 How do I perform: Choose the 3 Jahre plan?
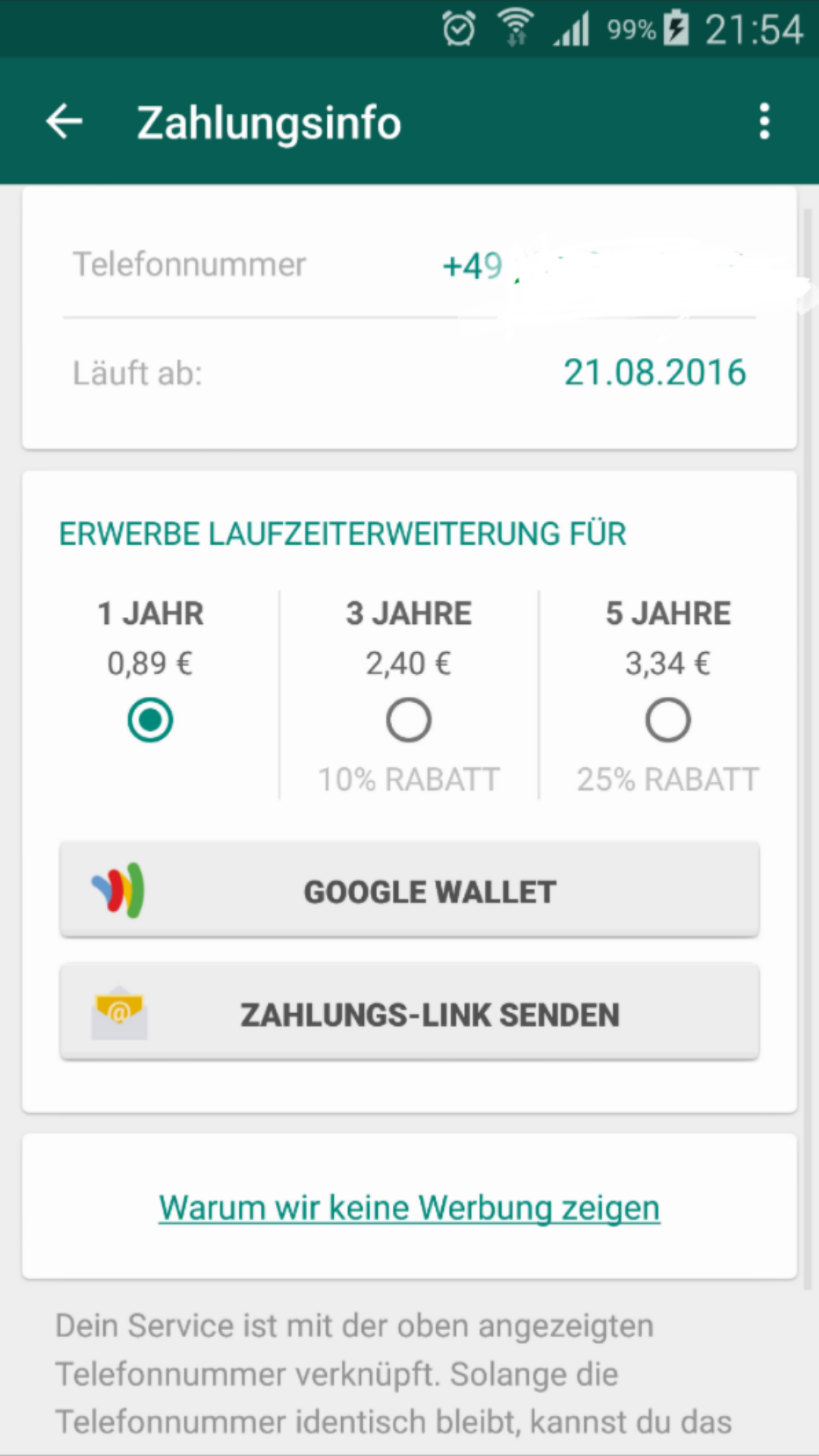409,720
